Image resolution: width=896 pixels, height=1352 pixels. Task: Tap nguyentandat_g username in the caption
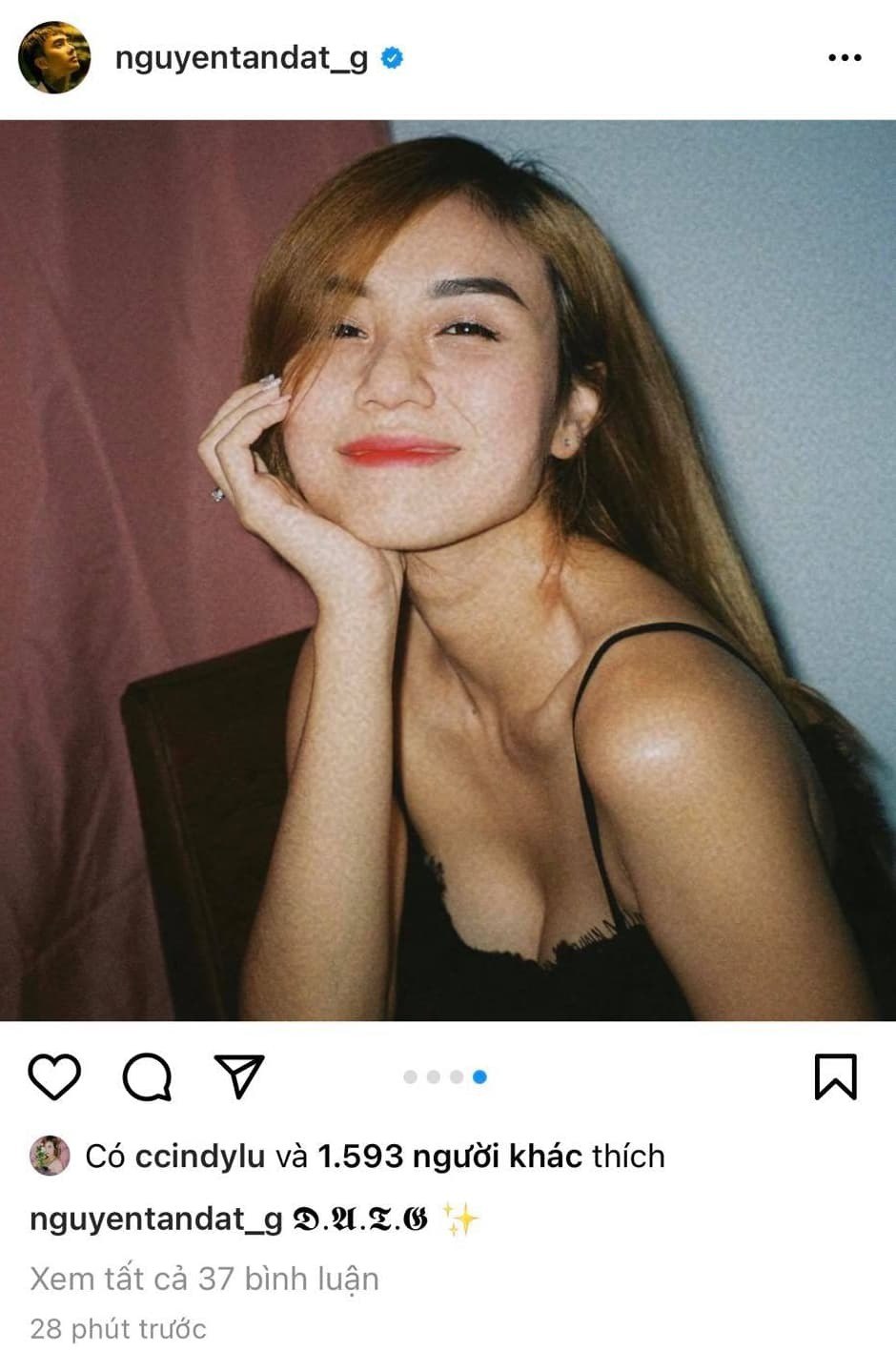(x=155, y=1219)
